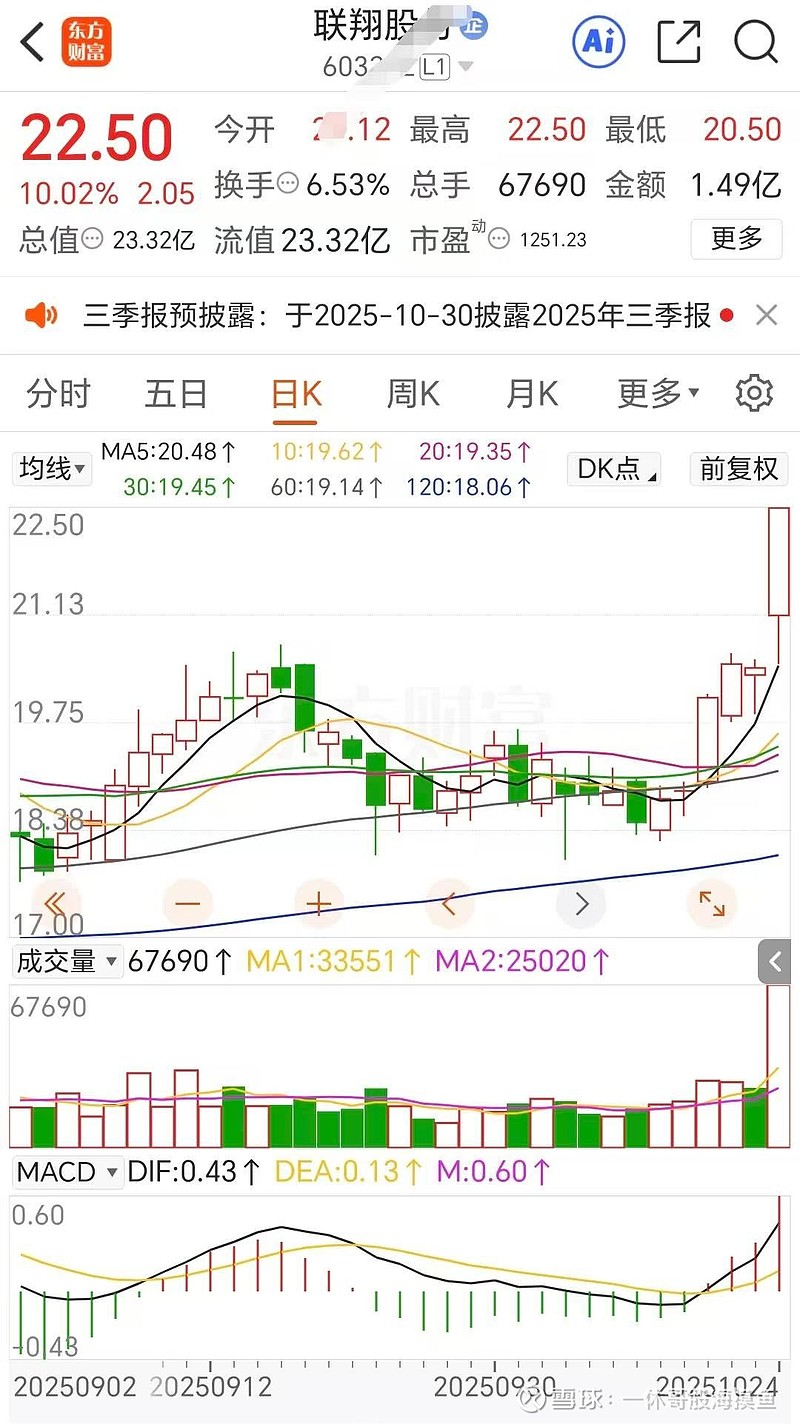Switch to the 周K tab
The image size is (800, 1424).
(411, 393)
